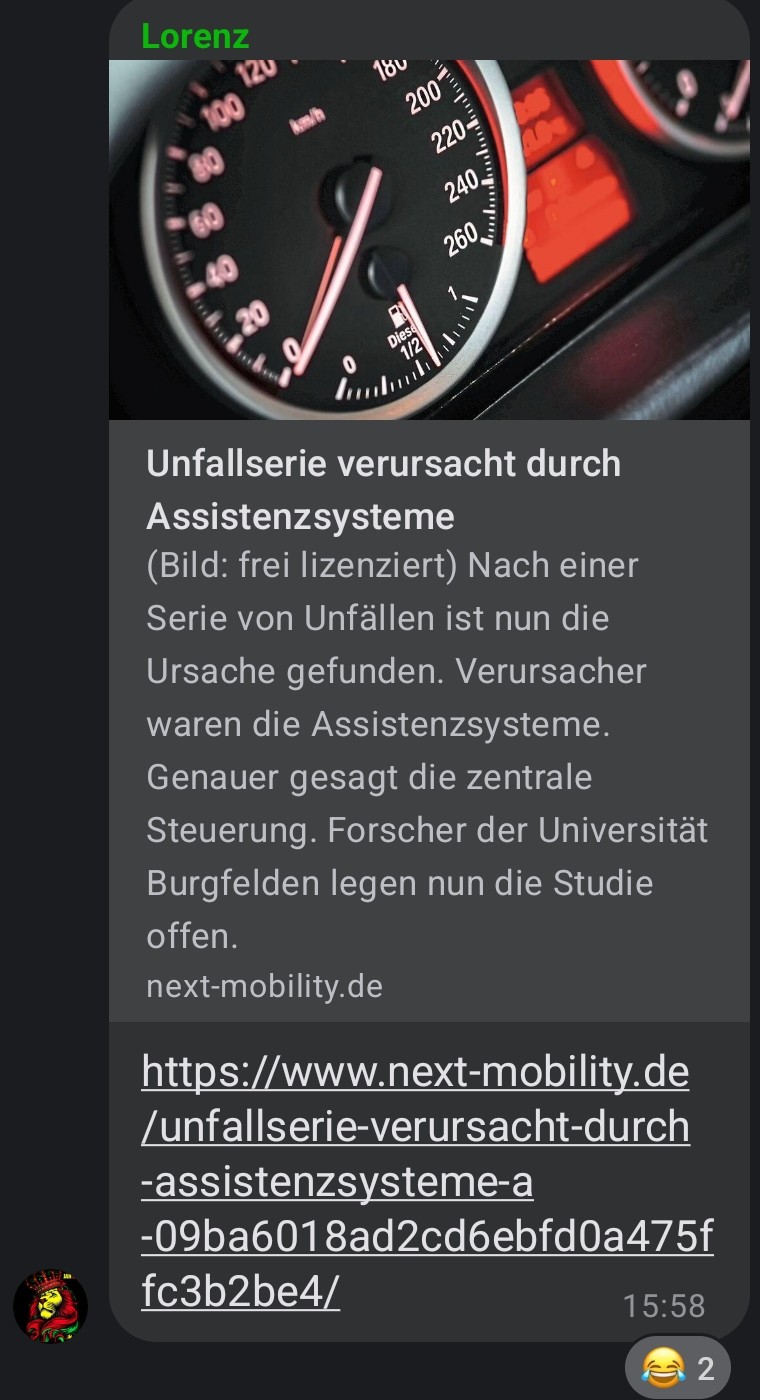
Task: Open the Unfallserie link preview card
Action: [x=429, y=540]
